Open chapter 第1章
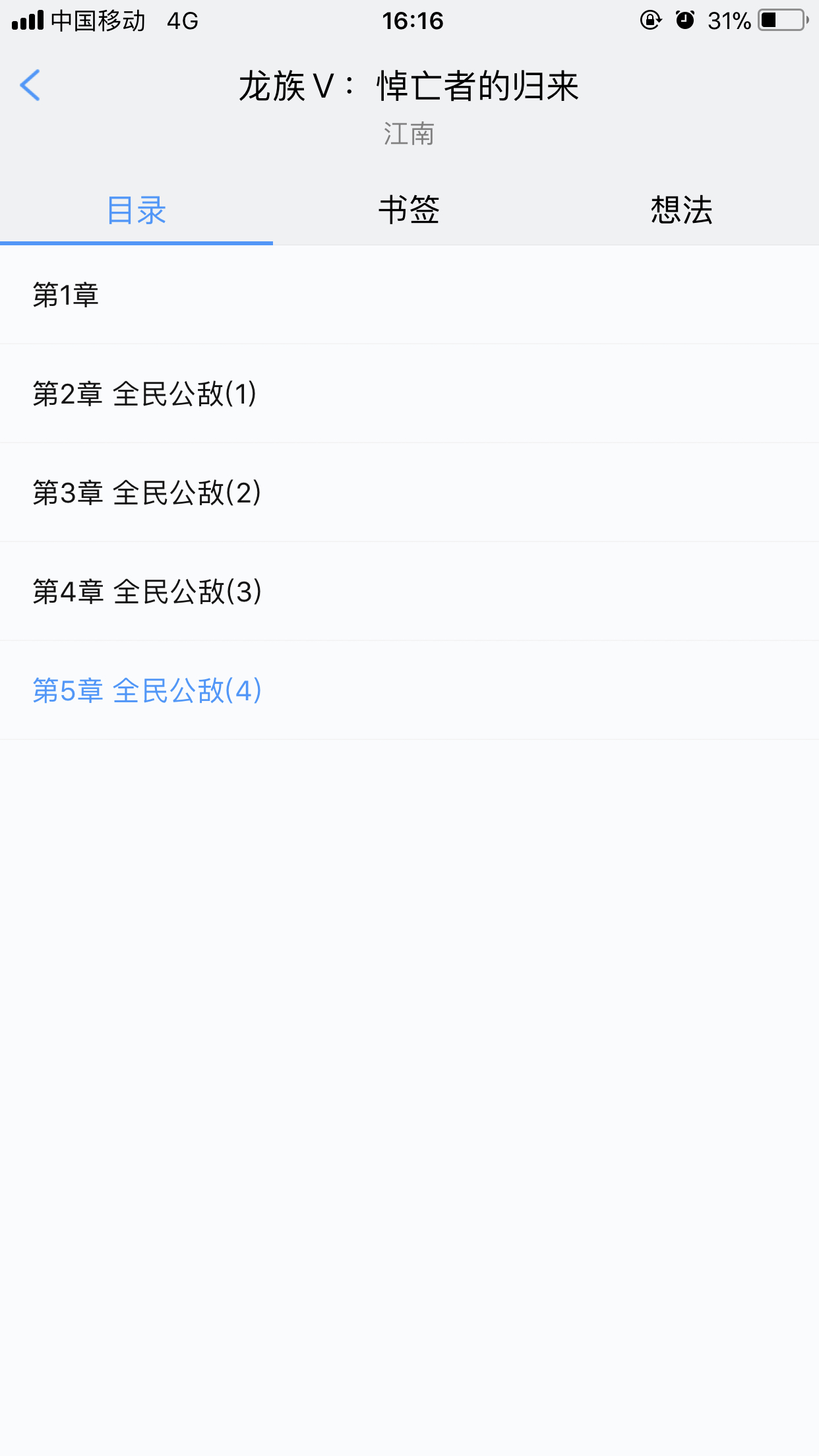 point(409,295)
